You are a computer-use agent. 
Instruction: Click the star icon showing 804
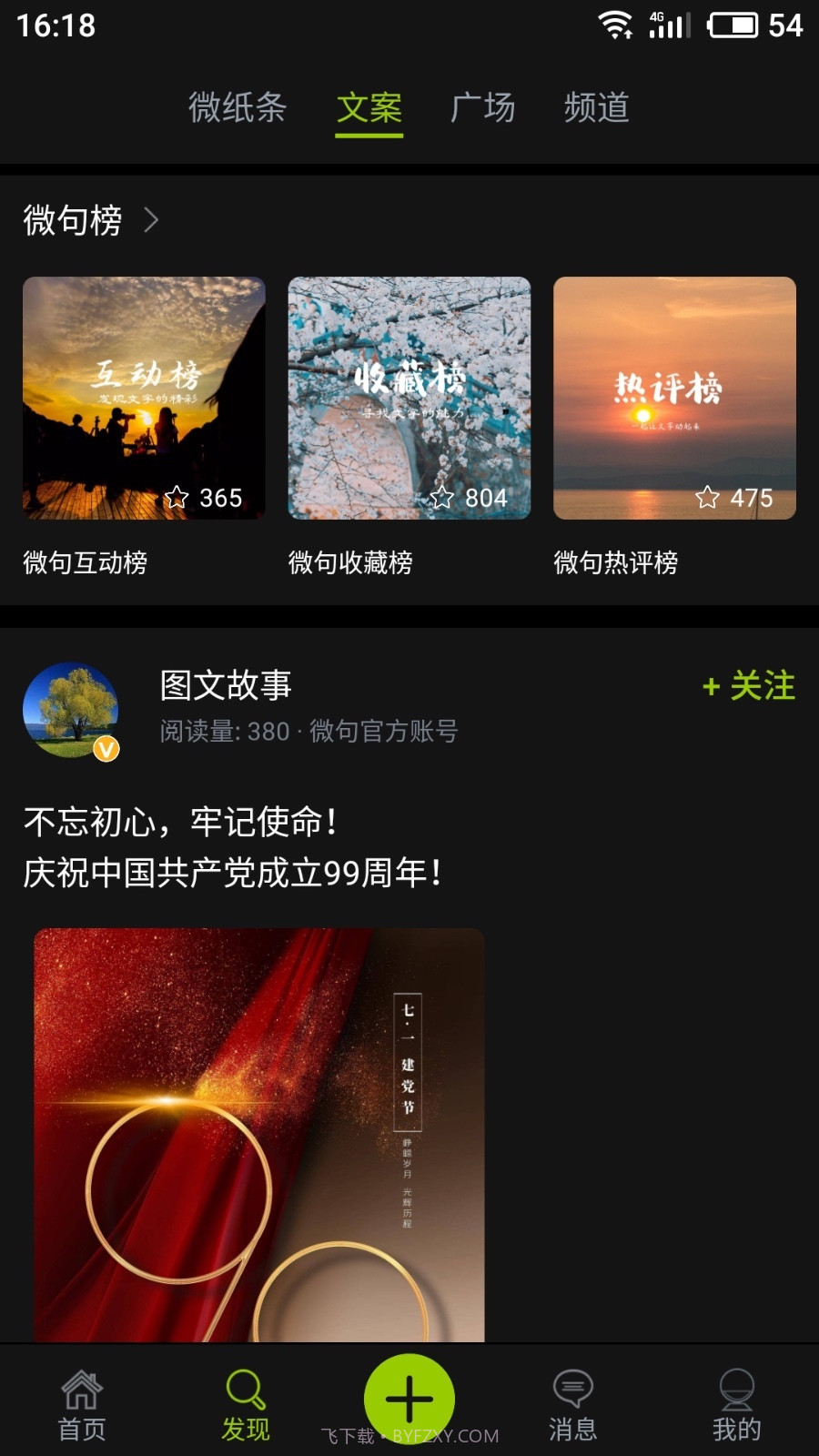tap(443, 499)
